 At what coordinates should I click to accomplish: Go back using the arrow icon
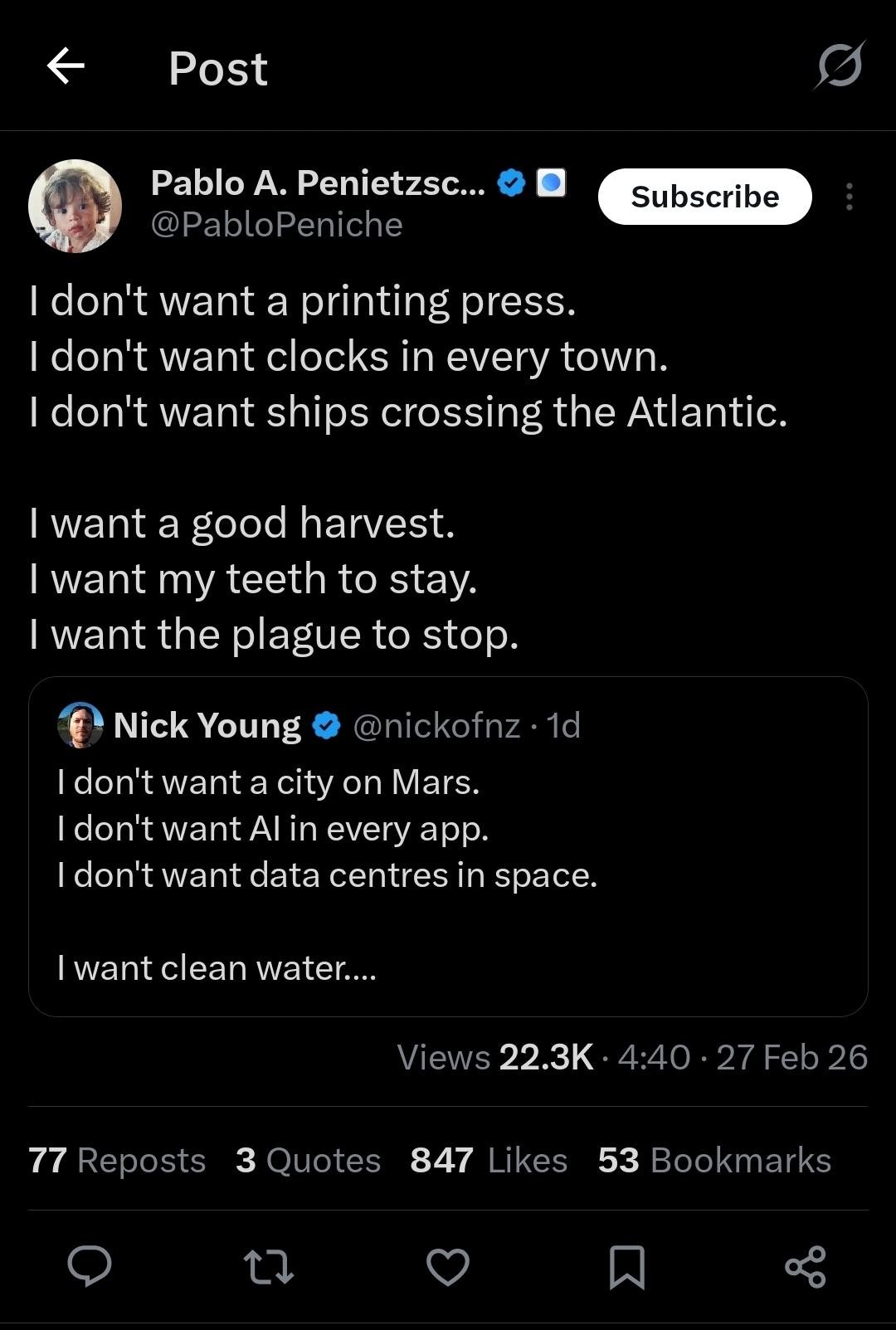coord(66,66)
